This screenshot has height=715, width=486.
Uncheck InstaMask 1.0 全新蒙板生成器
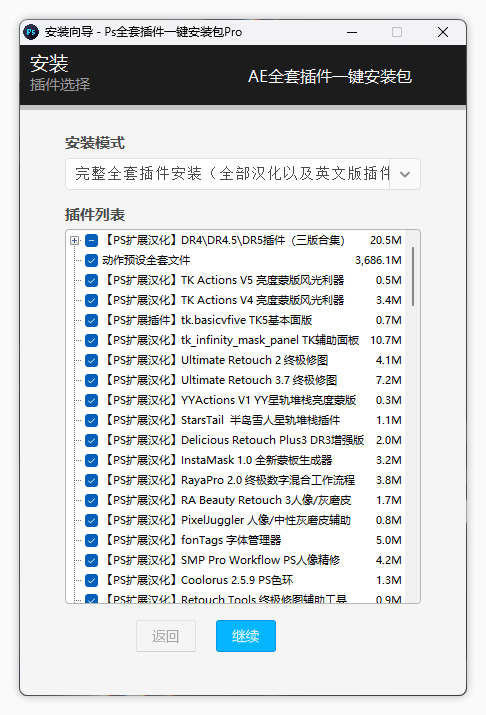tap(92, 461)
